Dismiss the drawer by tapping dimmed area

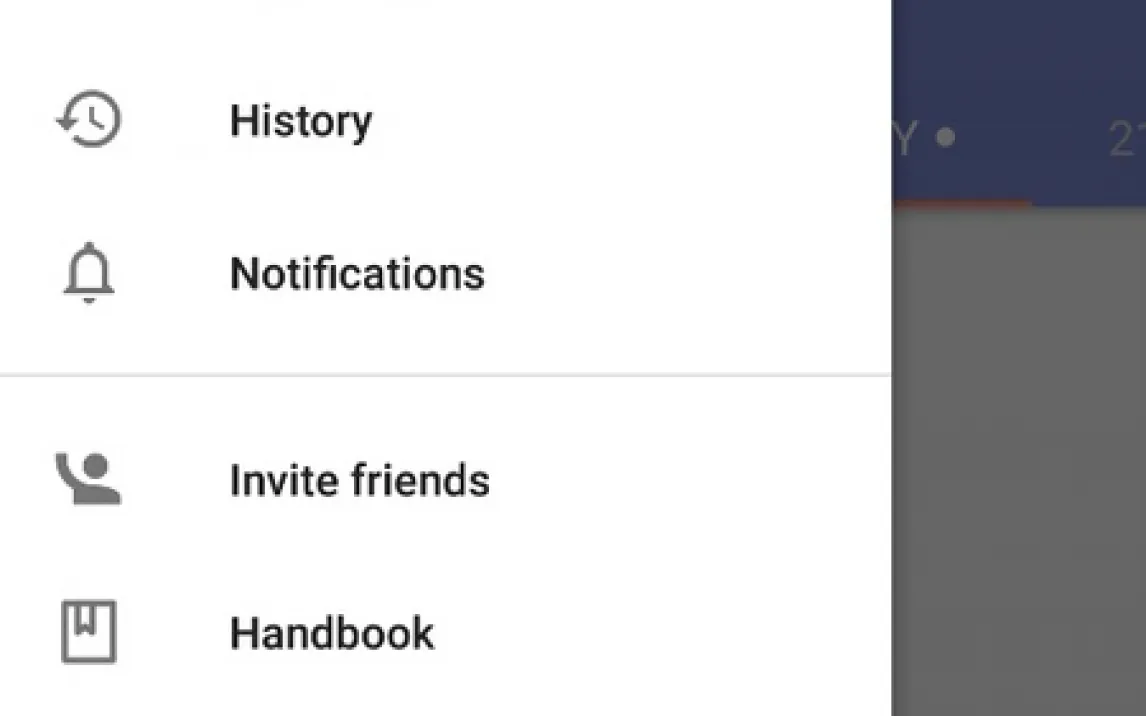coord(1018,450)
